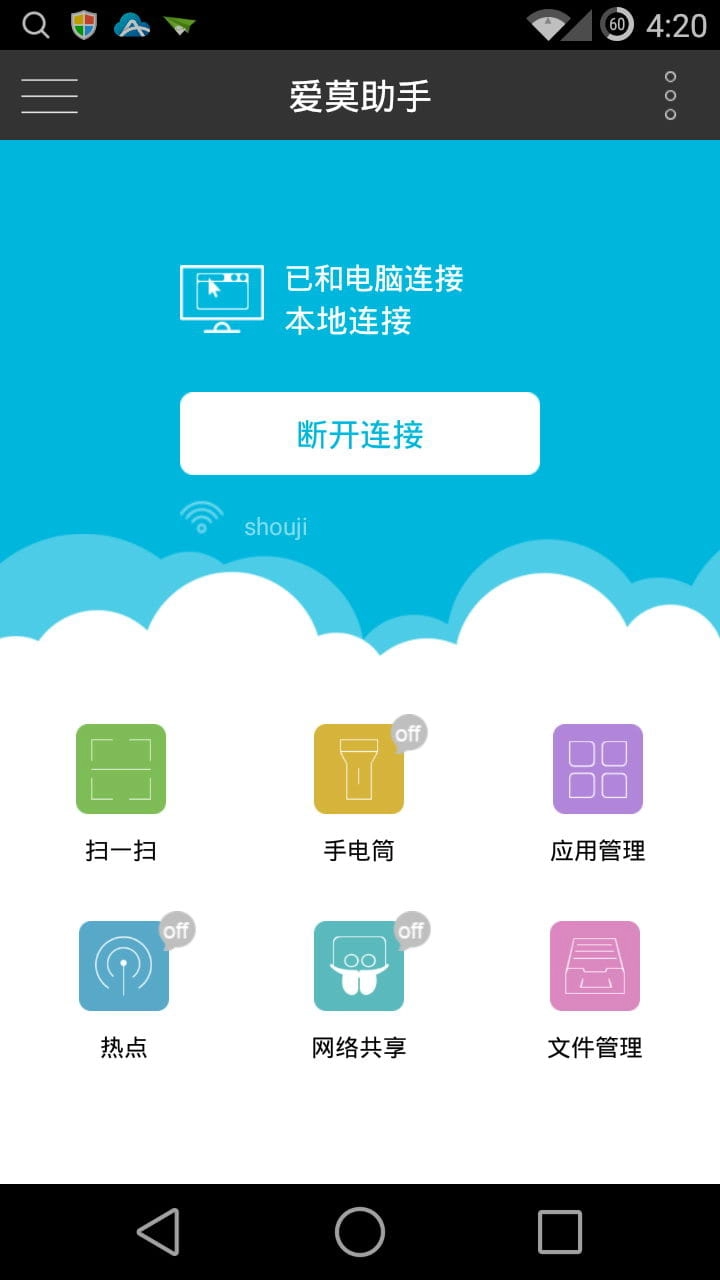
Task: Go back using the system back button
Action: 158,1231
